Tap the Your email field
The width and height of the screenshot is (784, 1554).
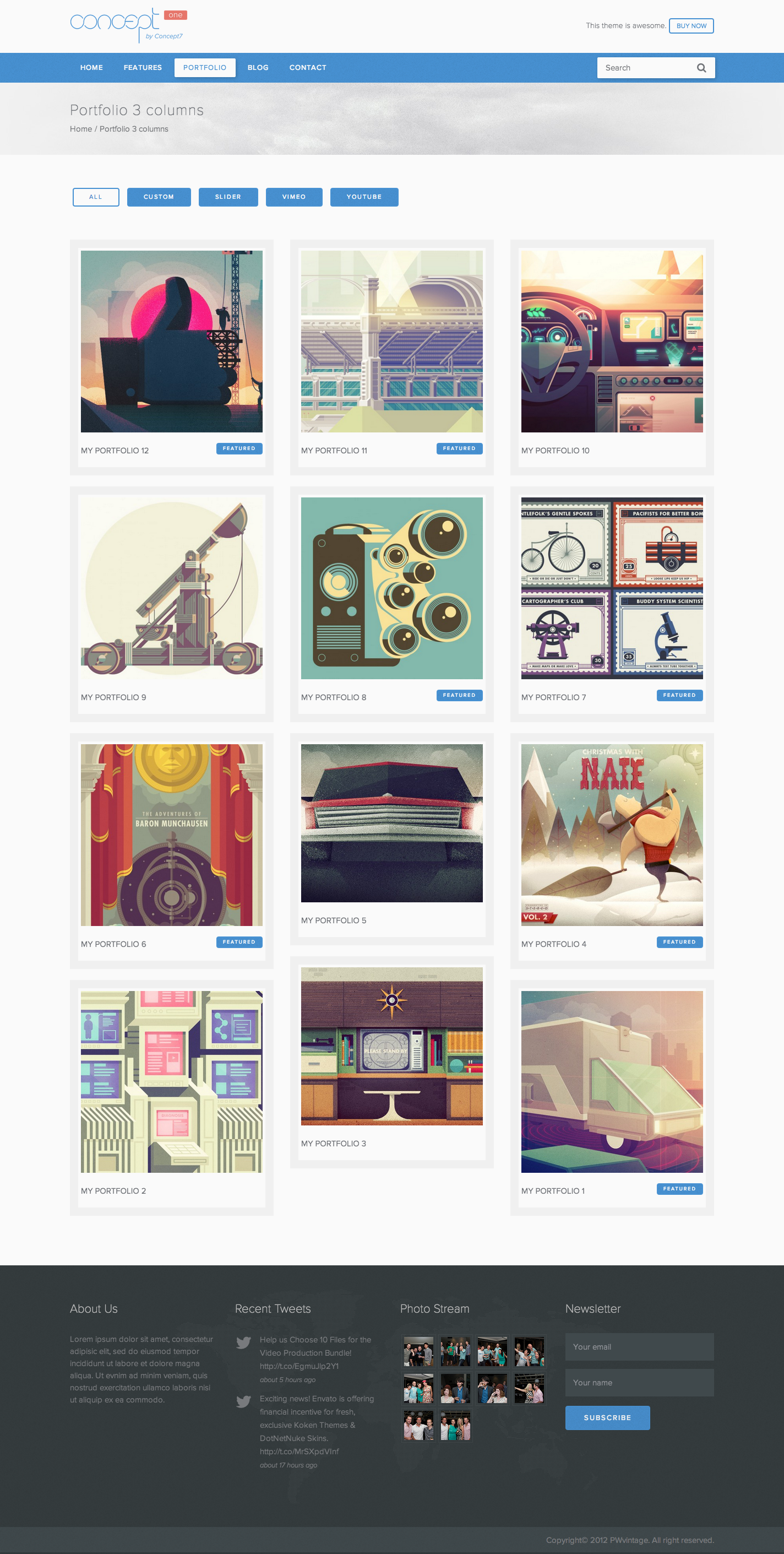point(639,1347)
